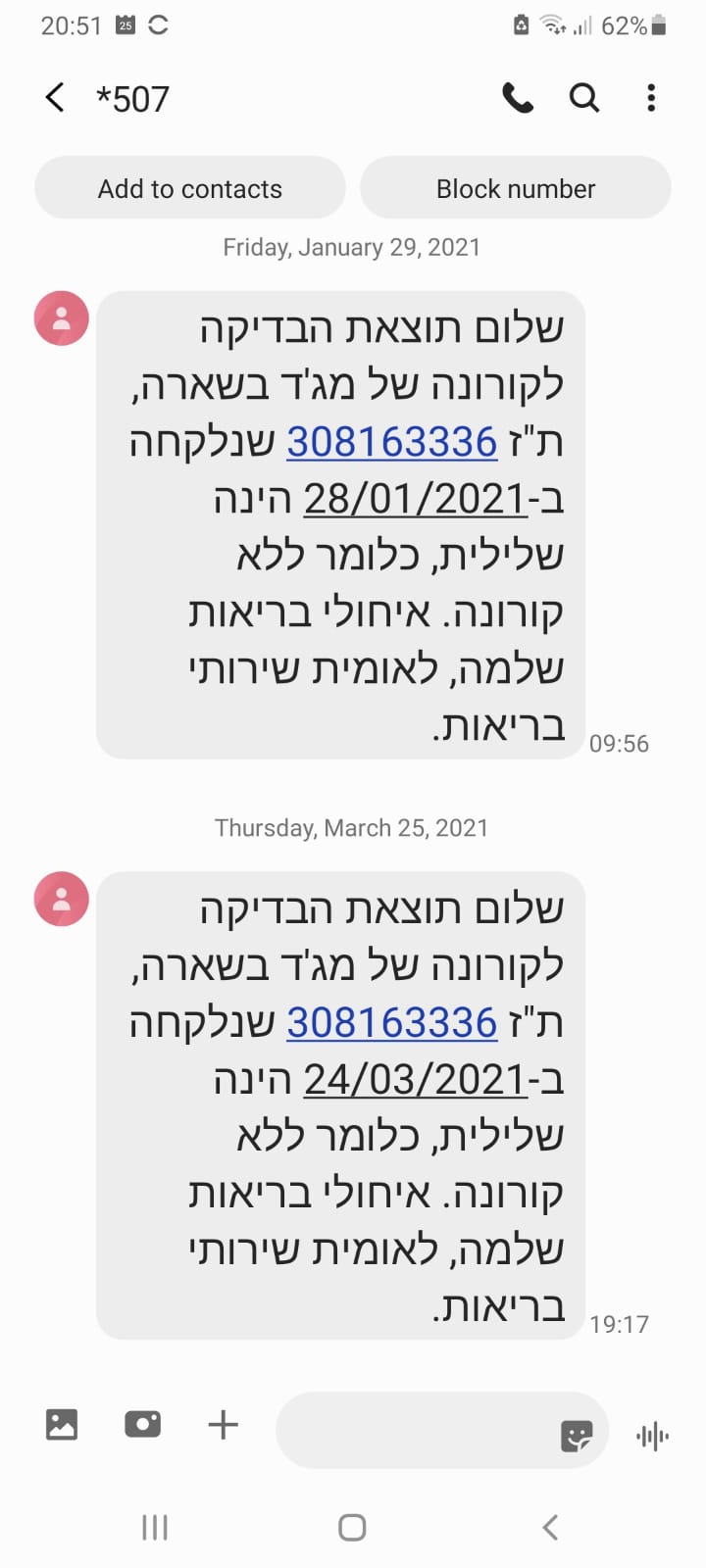
Task: Call the *507 number
Action: (518, 98)
